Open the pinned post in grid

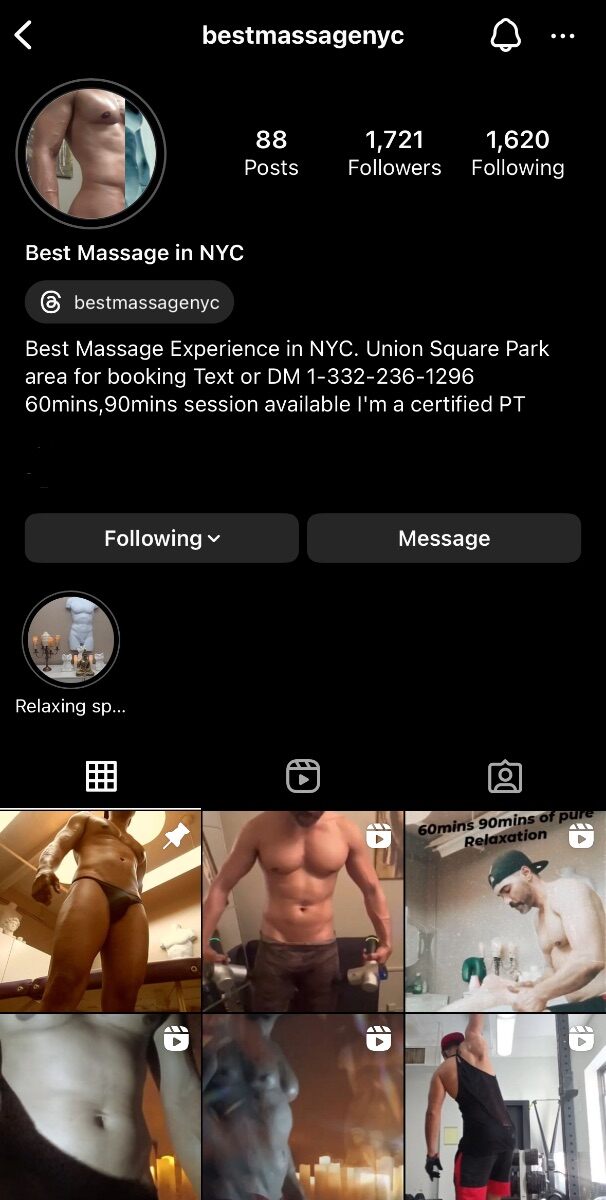(100, 911)
